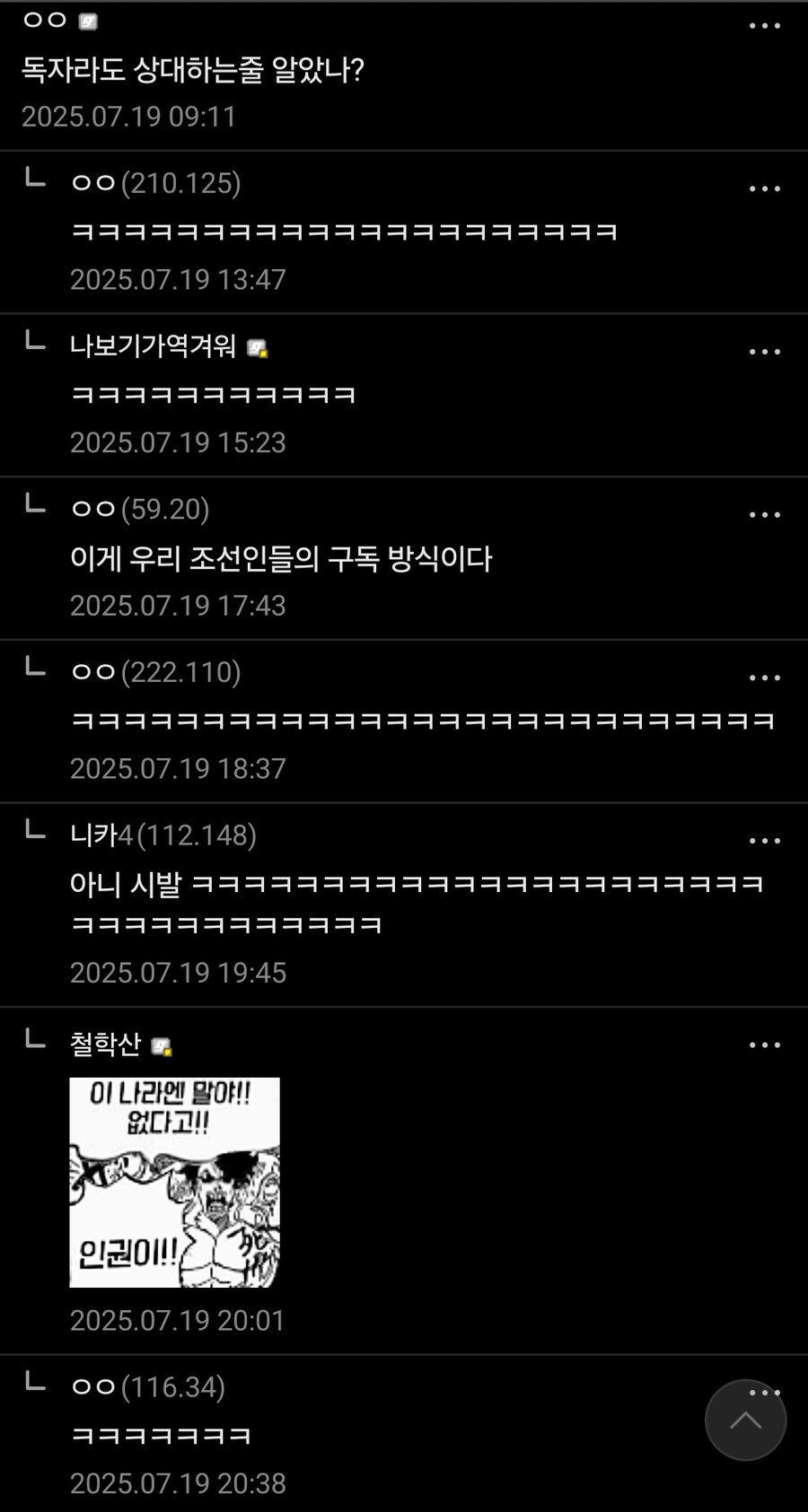Open the kebab menu on 나보기가역겨워's reply
The image size is (808, 1512).
765,350
